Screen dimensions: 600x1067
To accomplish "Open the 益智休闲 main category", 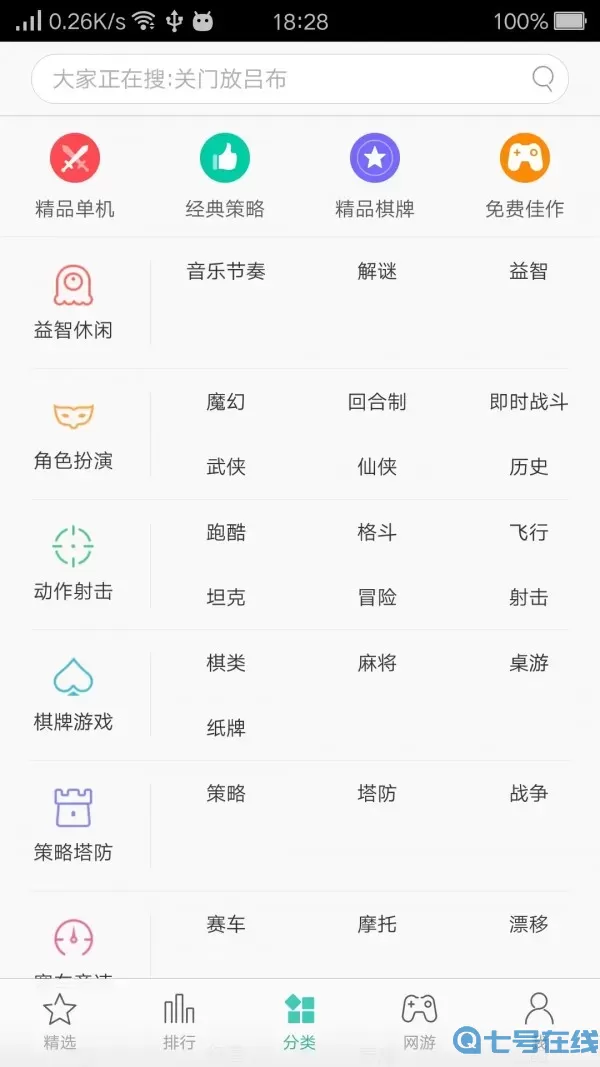I will tap(73, 302).
